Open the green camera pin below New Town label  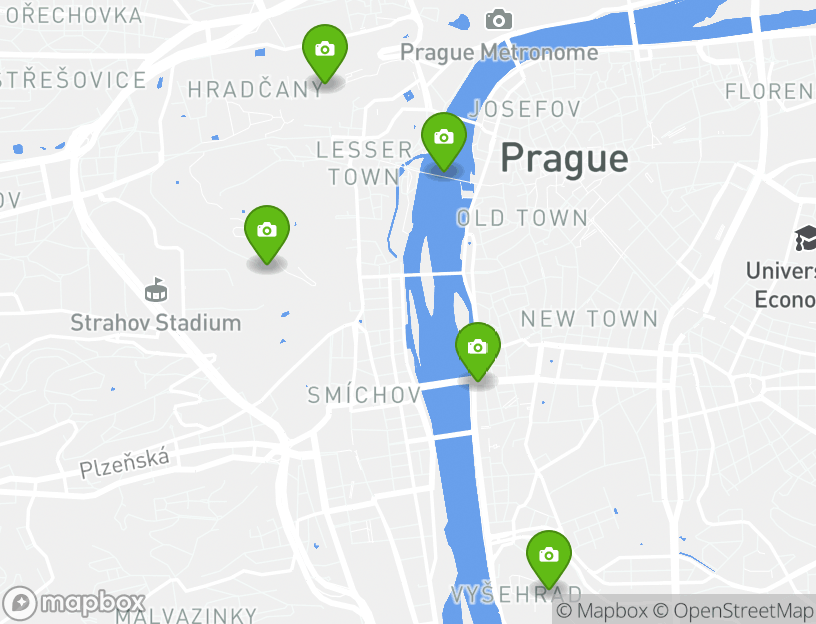click(478, 349)
